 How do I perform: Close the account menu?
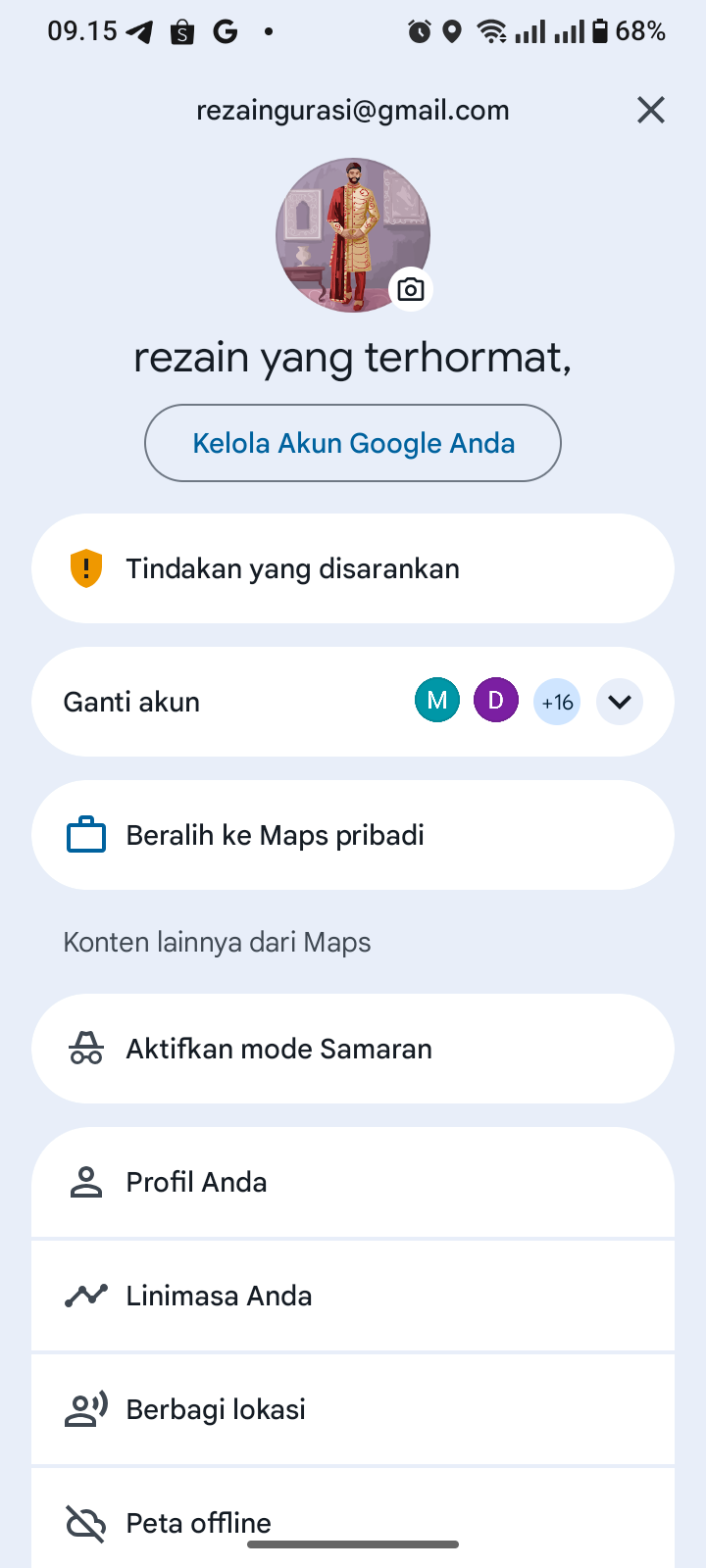click(x=651, y=110)
